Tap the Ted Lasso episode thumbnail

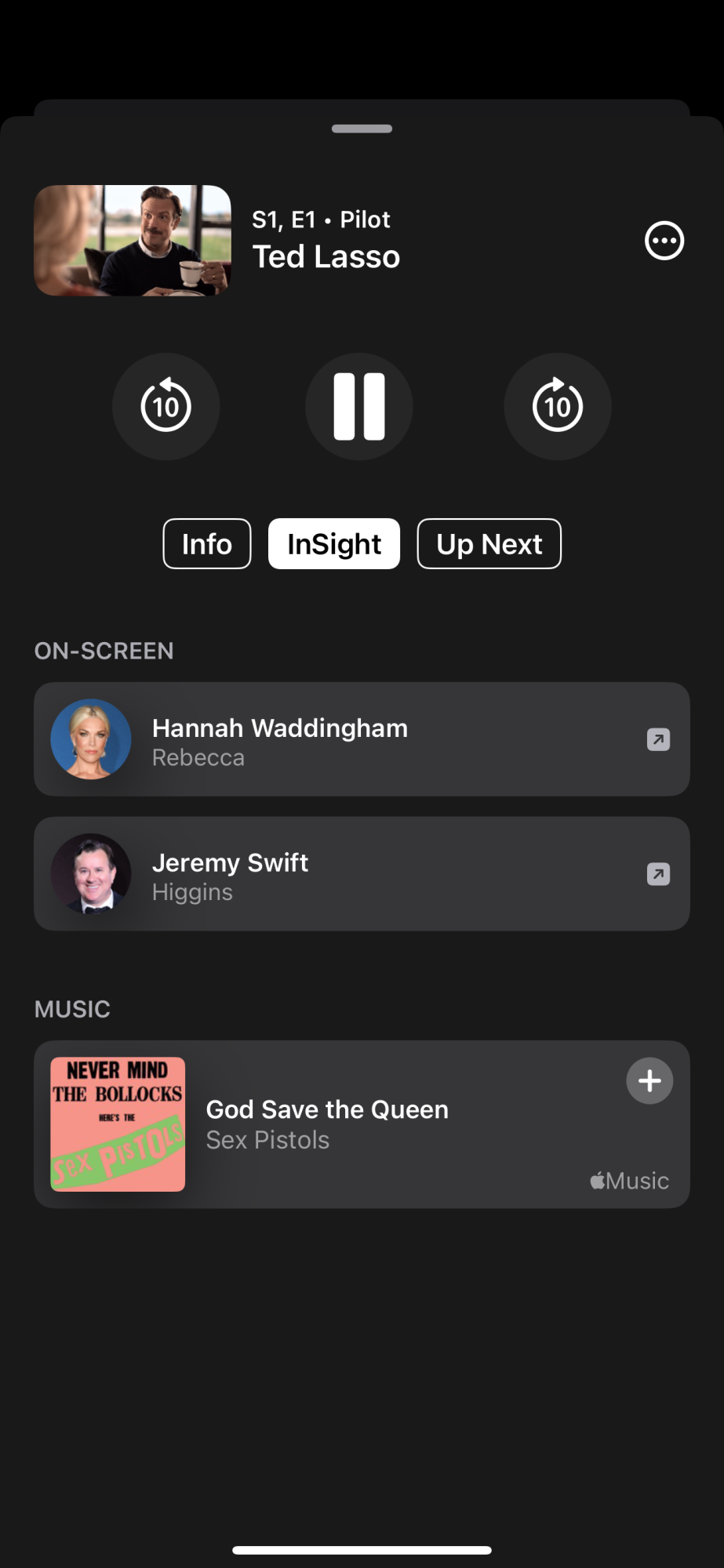[x=133, y=241]
